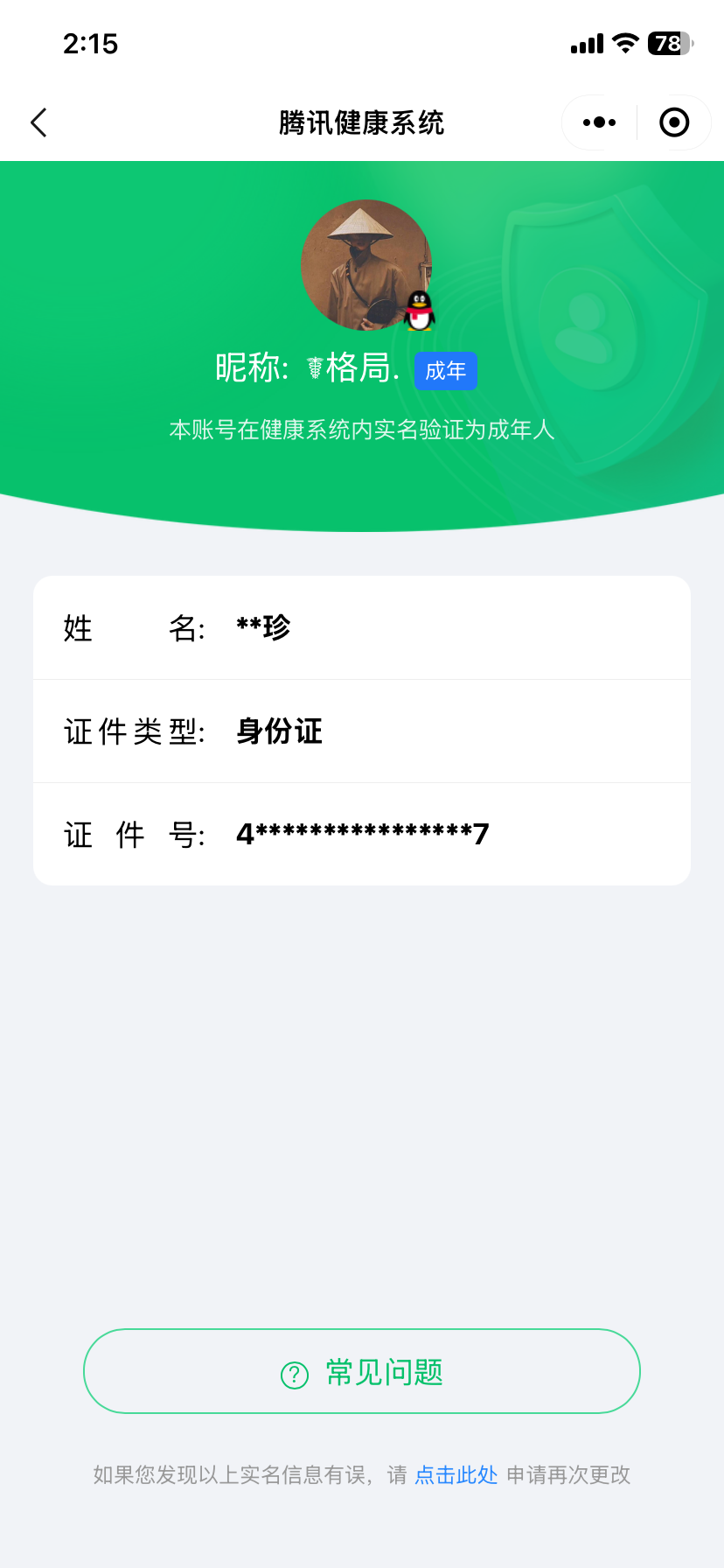This screenshot has width=724, height=1568.
Task: Open the 常见问题 FAQ button
Action: 362,1371
